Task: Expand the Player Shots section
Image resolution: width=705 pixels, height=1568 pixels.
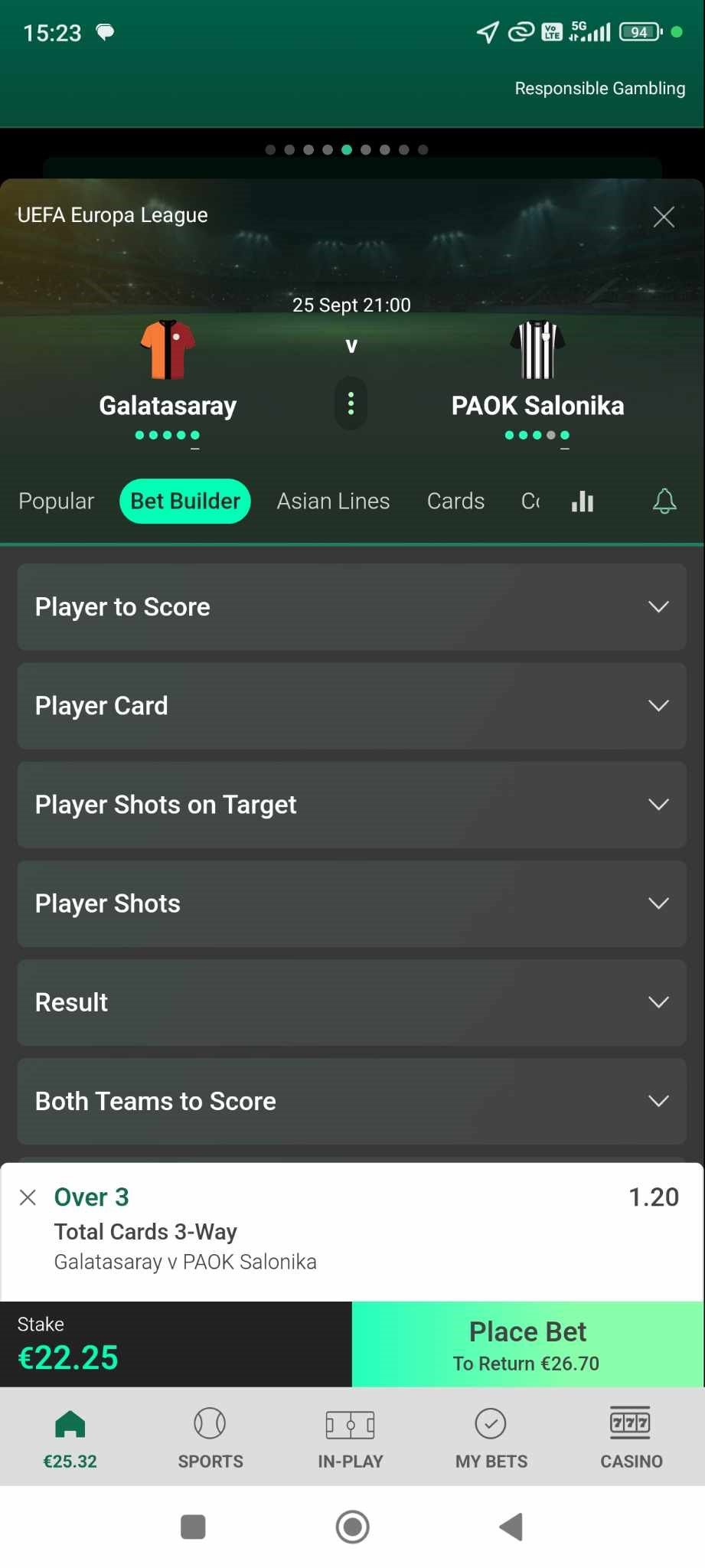Action: point(351,903)
